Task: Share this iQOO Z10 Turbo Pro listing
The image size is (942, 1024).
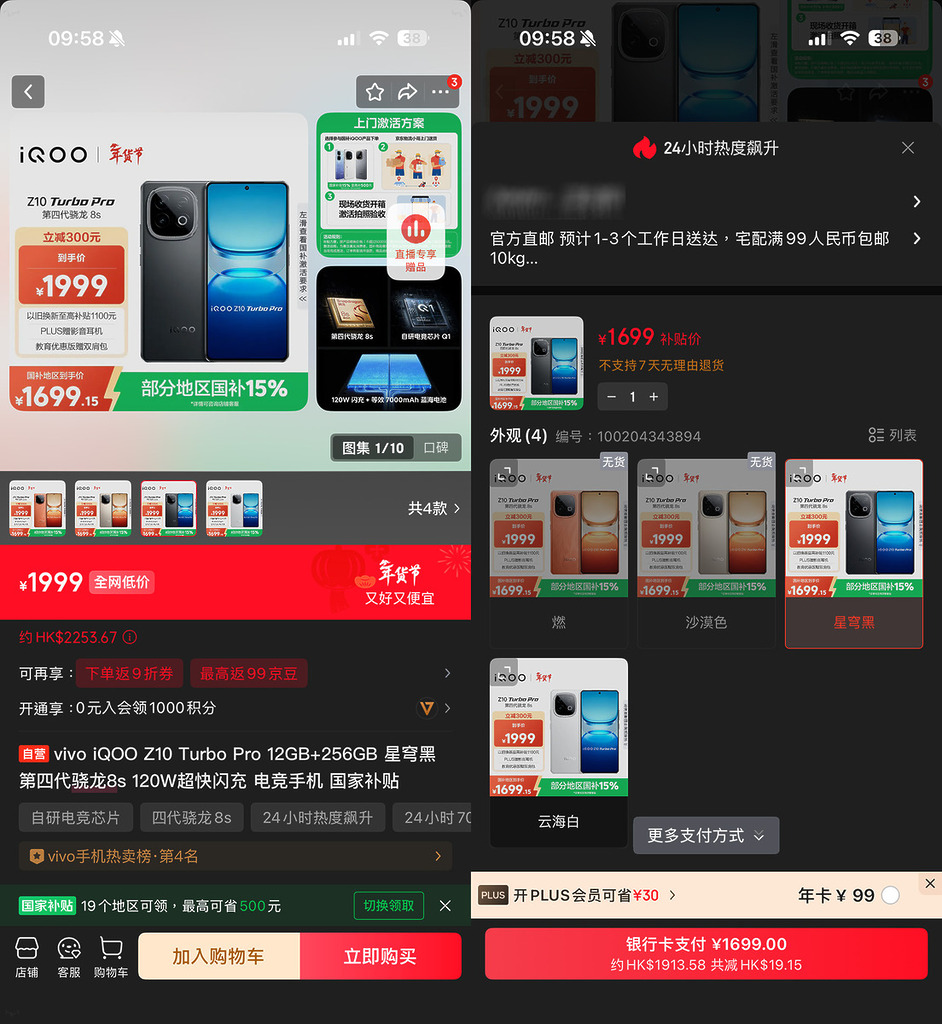Action: click(x=407, y=92)
